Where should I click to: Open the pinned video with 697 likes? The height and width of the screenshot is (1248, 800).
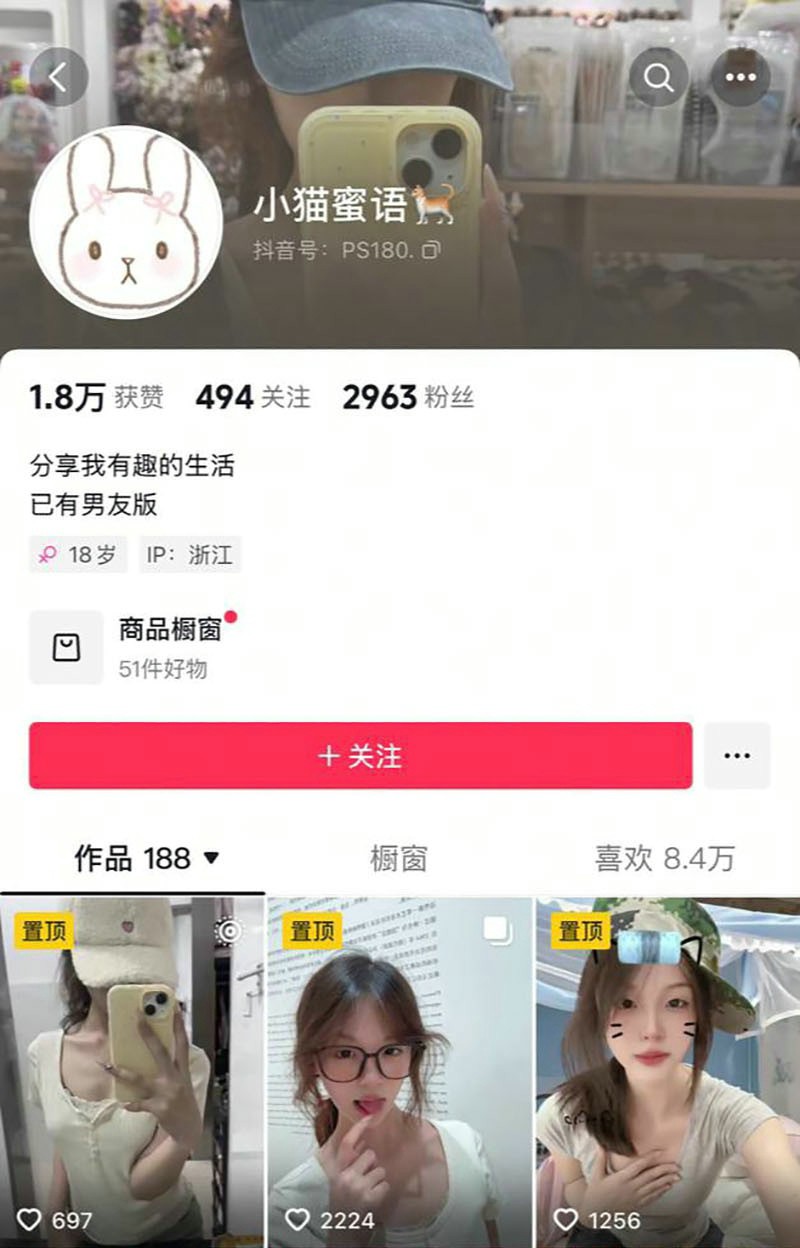[132, 1070]
